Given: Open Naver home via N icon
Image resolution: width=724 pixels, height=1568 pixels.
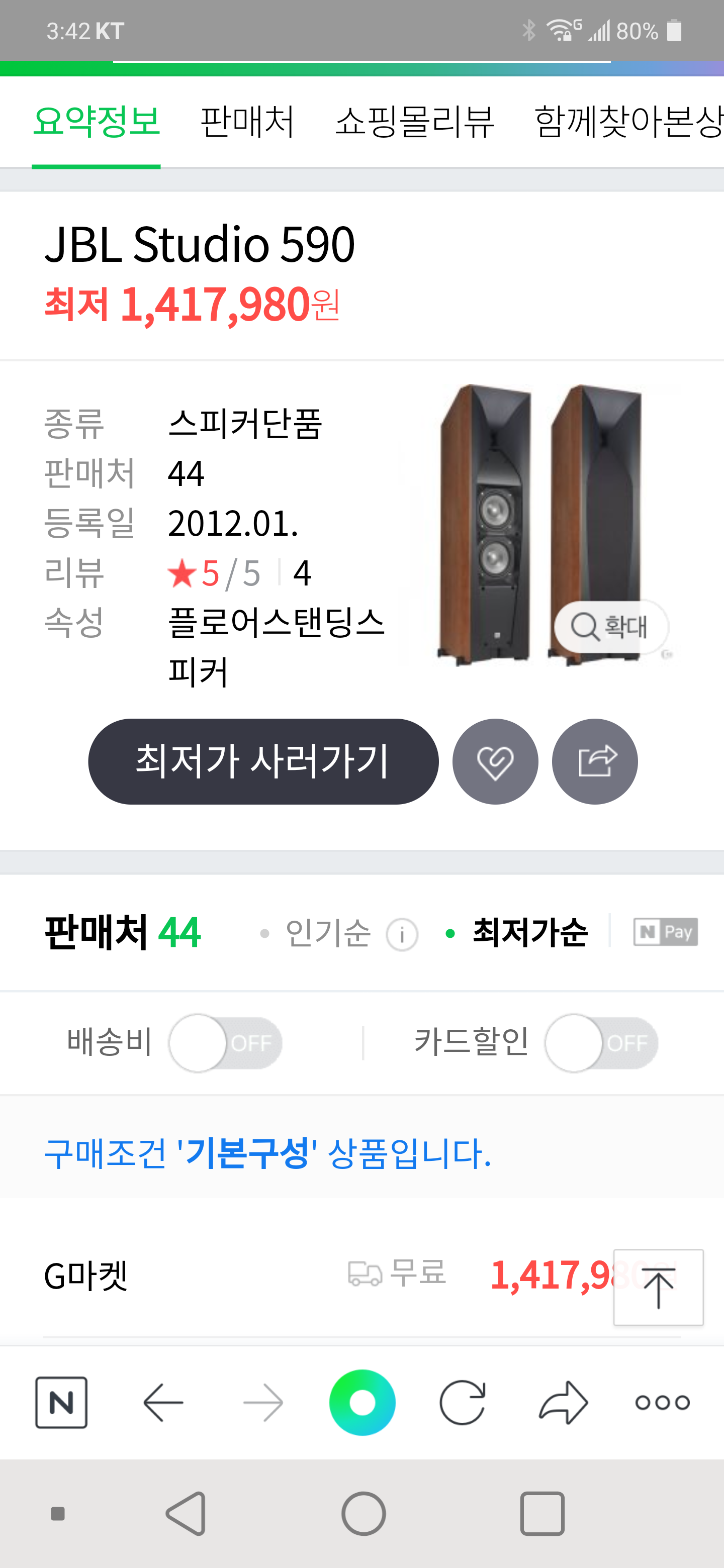Looking at the screenshot, I should click(61, 1403).
